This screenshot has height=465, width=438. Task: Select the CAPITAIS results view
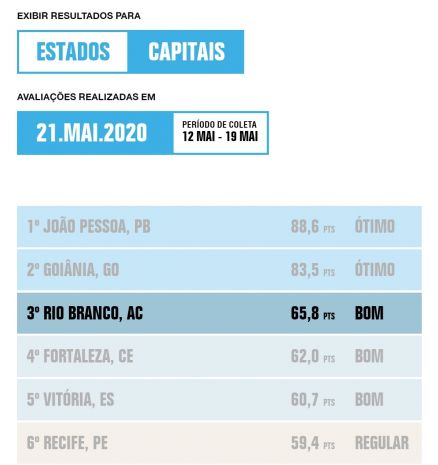186,52
